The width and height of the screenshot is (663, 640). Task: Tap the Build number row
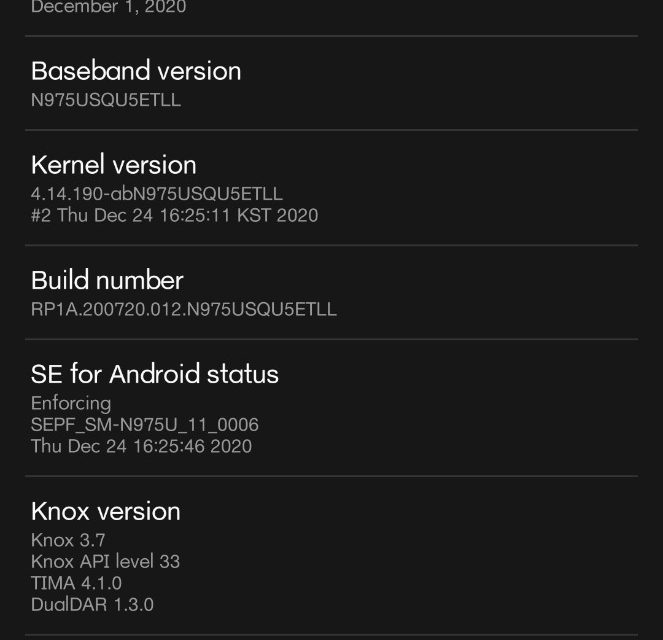(330, 293)
